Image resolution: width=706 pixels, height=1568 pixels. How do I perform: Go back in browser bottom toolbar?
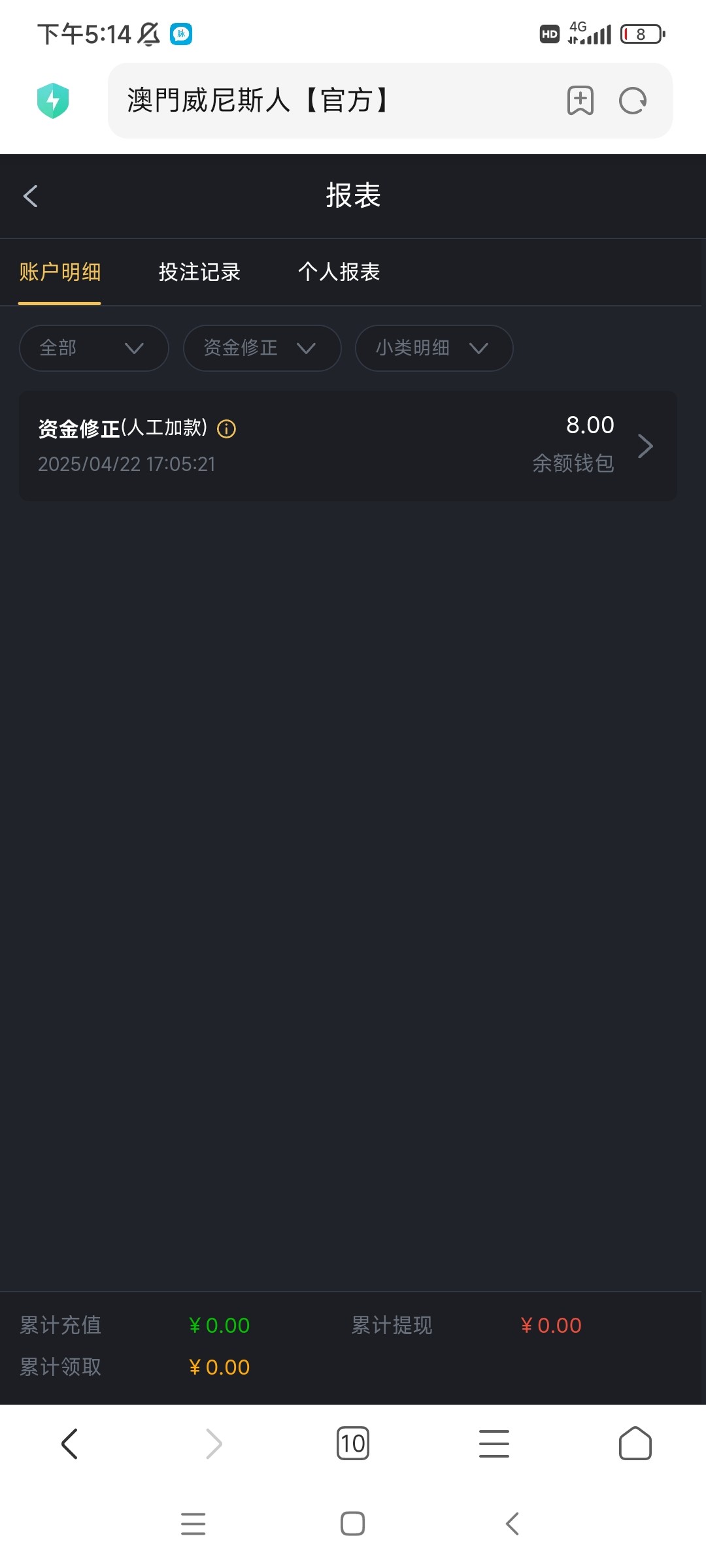click(70, 1444)
